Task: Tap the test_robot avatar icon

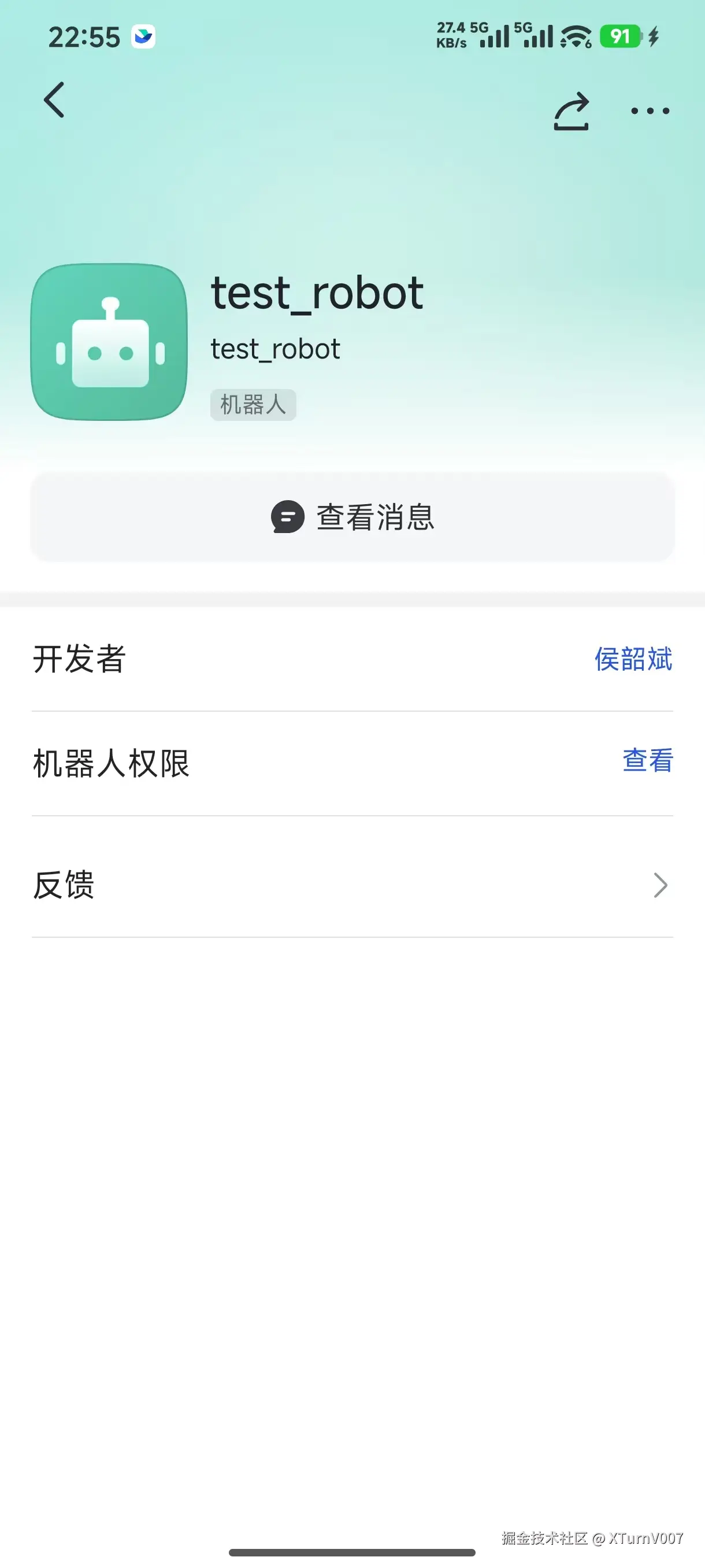Action: point(109,342)
